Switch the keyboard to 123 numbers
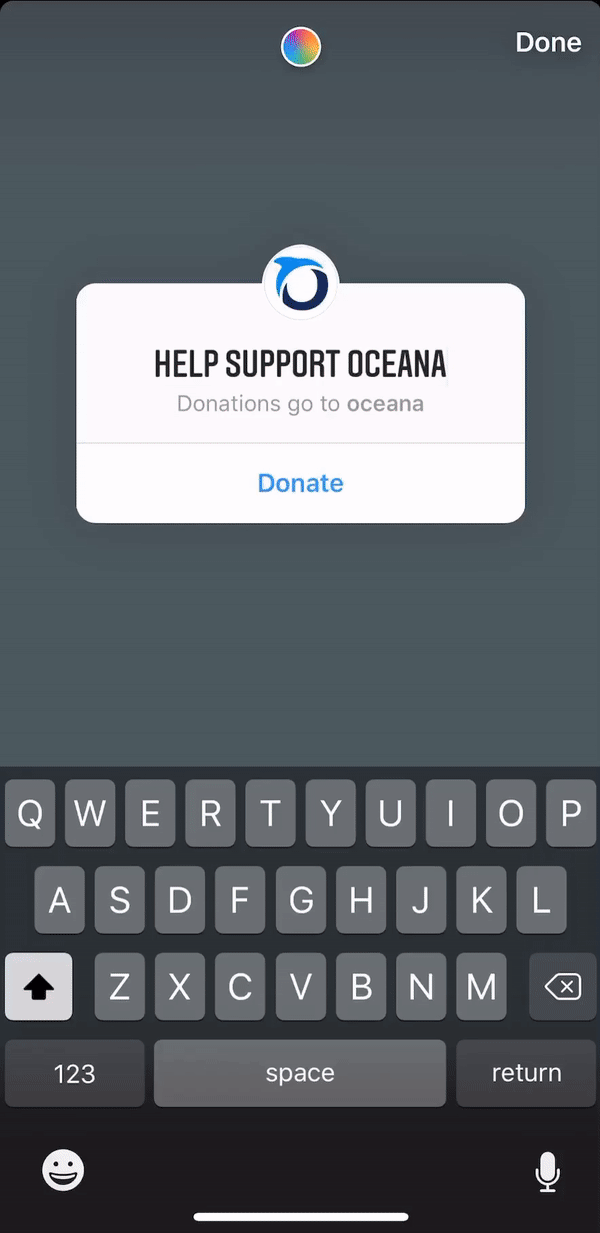The image size is (600, 1233). 75,1073
